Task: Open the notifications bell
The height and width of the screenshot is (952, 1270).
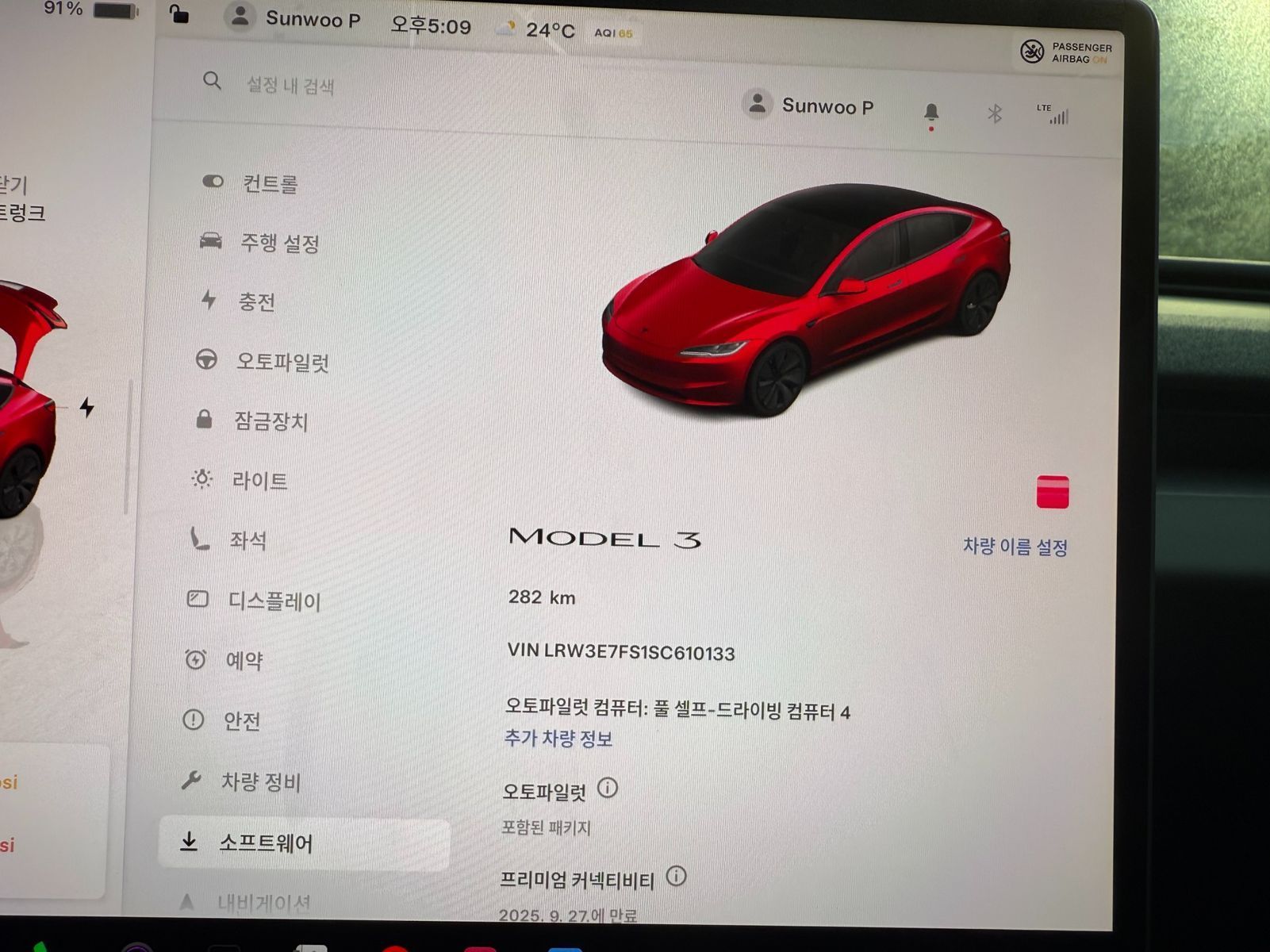Action: pyautogui.click(x=931, y=113)
